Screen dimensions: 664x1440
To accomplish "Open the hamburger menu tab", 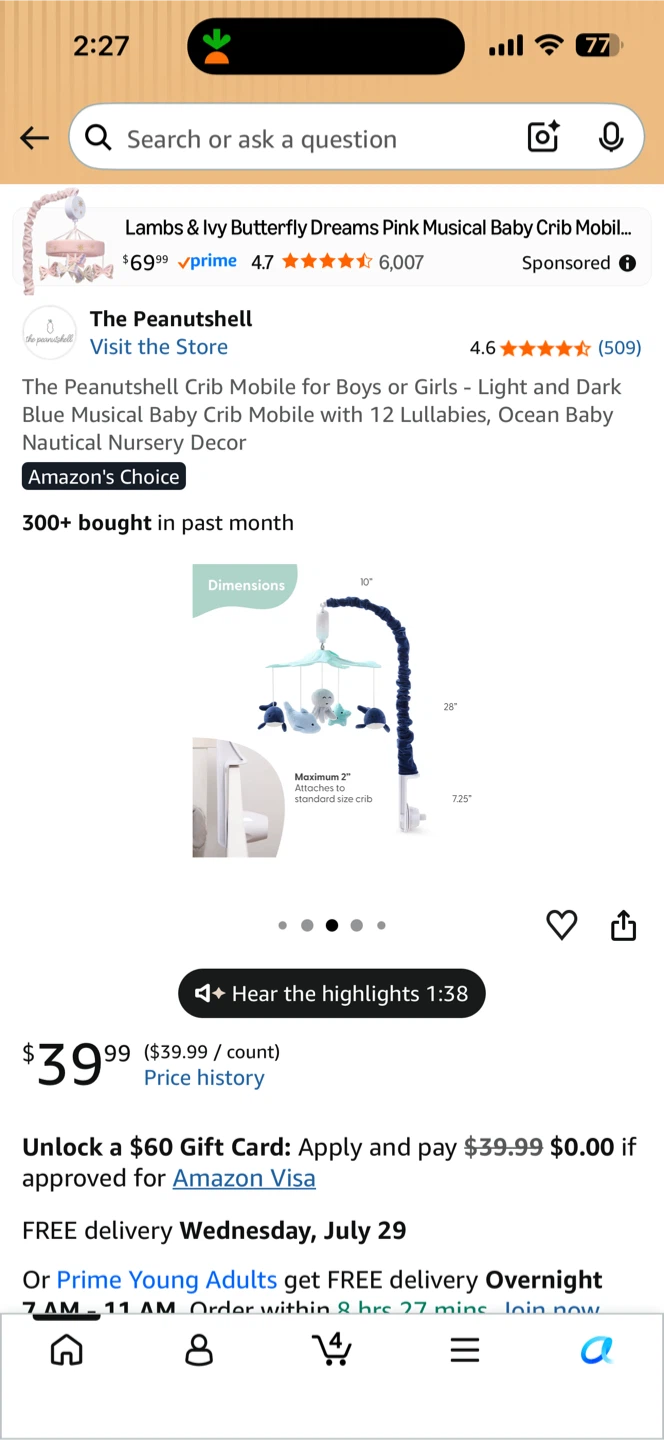I will [x=465, y=1350].
